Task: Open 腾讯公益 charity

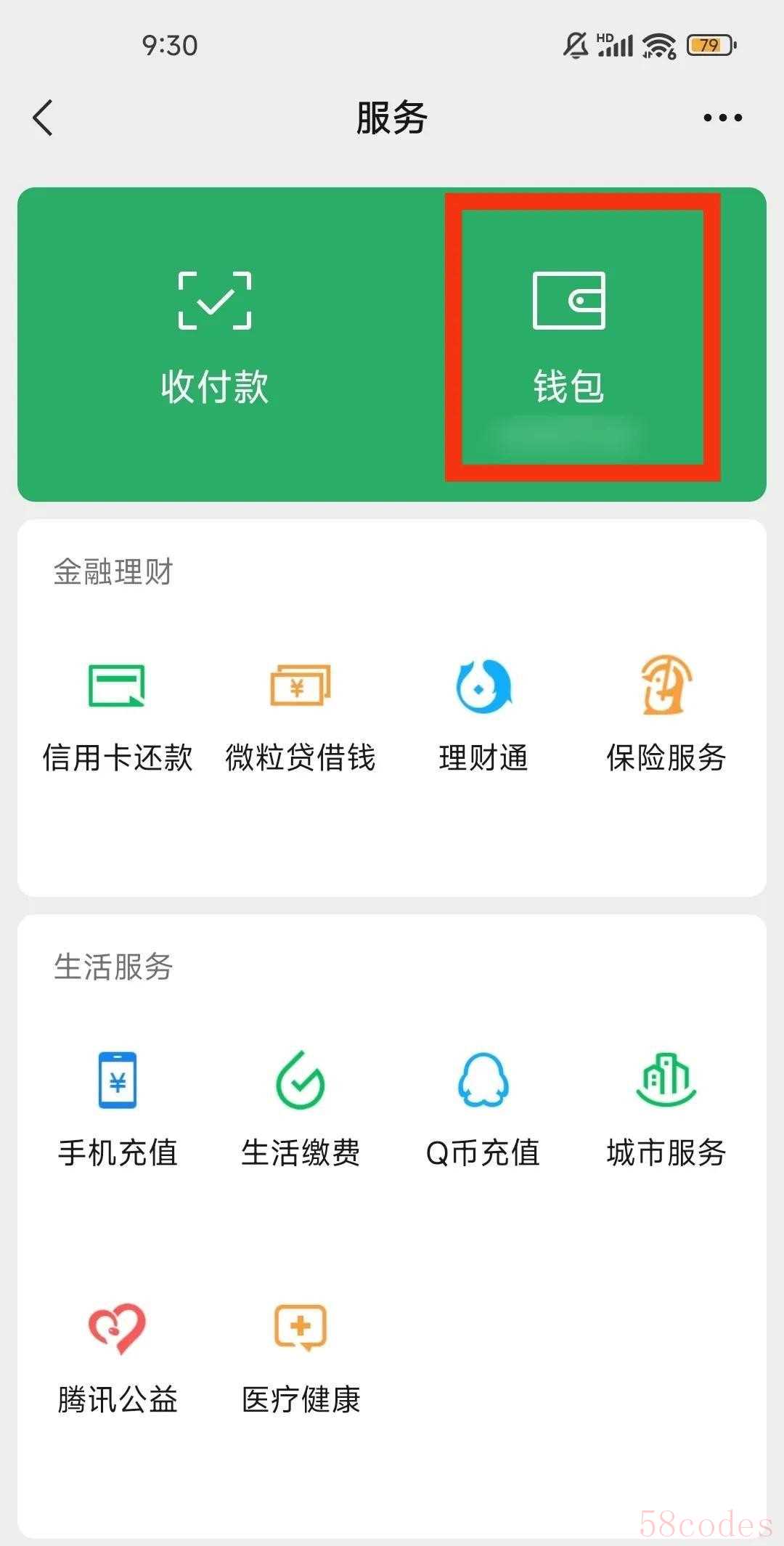Action: pyautogui.click(x=118, y=1358)
